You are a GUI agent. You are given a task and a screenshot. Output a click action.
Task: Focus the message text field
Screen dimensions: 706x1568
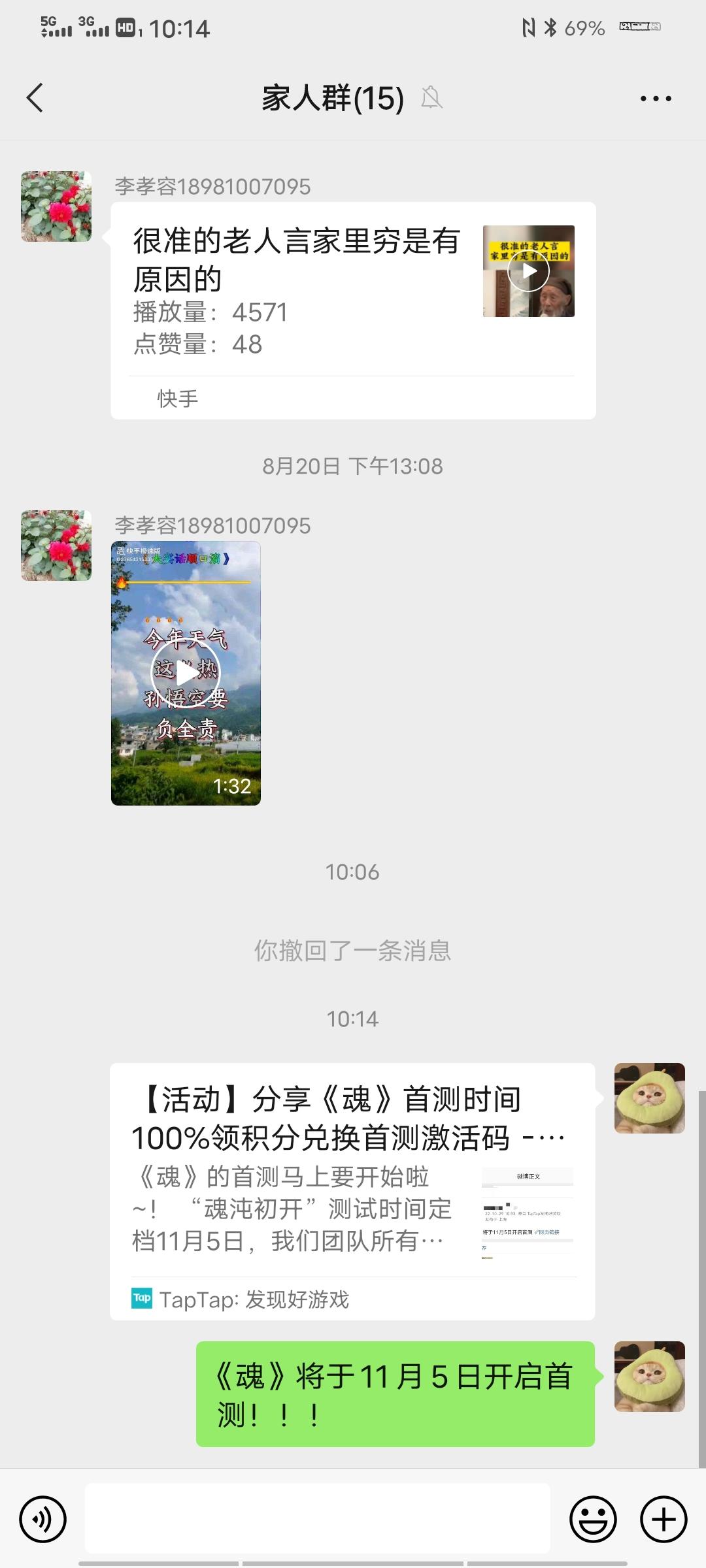317,1518
